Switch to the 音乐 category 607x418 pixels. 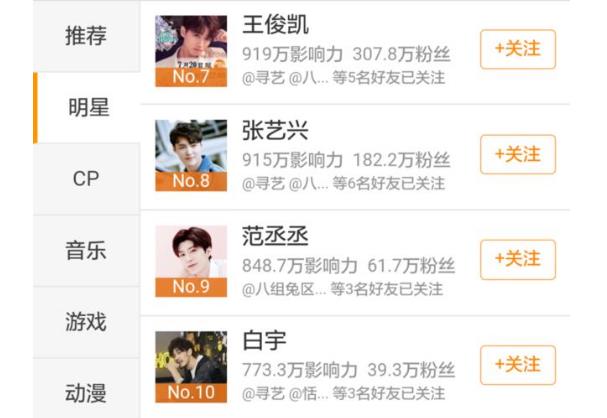86,251
